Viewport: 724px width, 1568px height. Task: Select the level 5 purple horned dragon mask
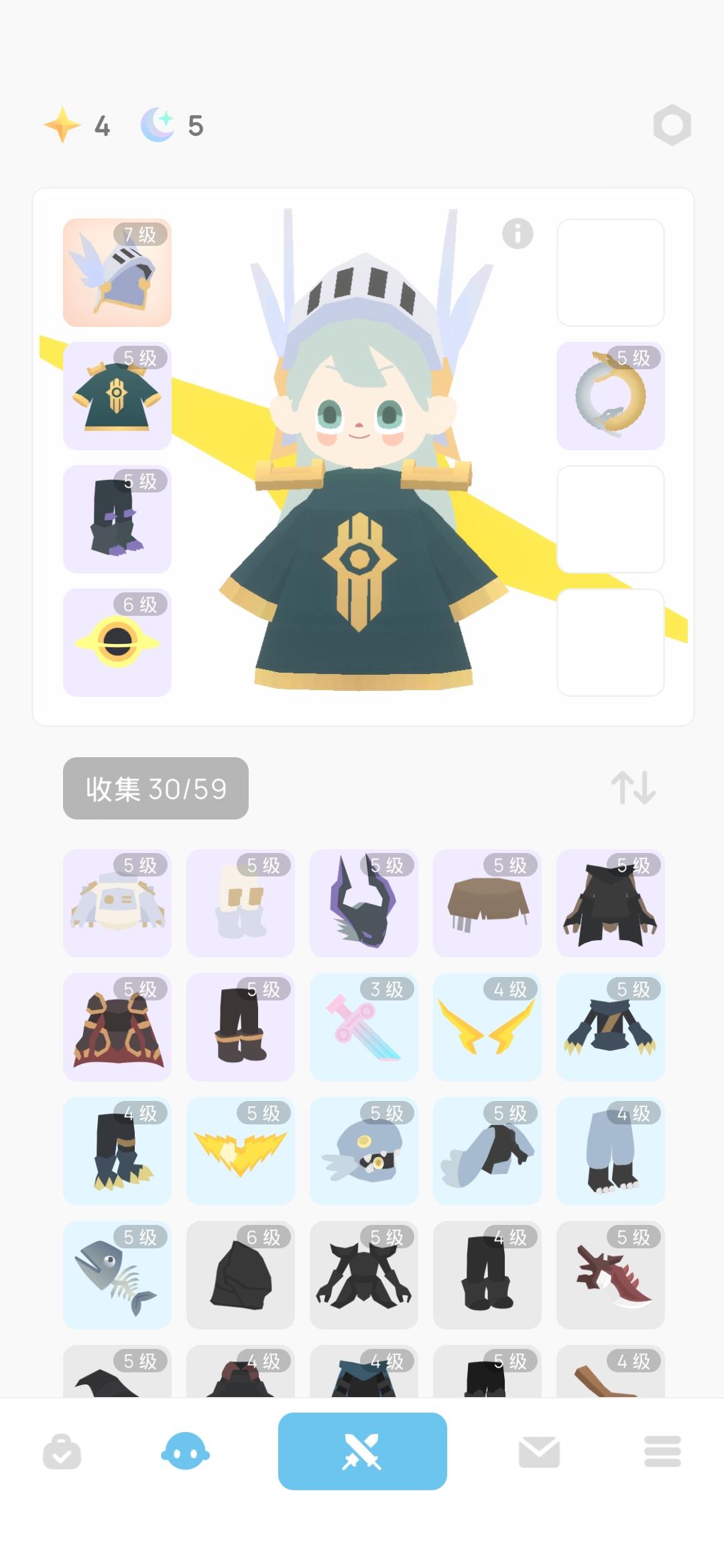coord(363,903)
